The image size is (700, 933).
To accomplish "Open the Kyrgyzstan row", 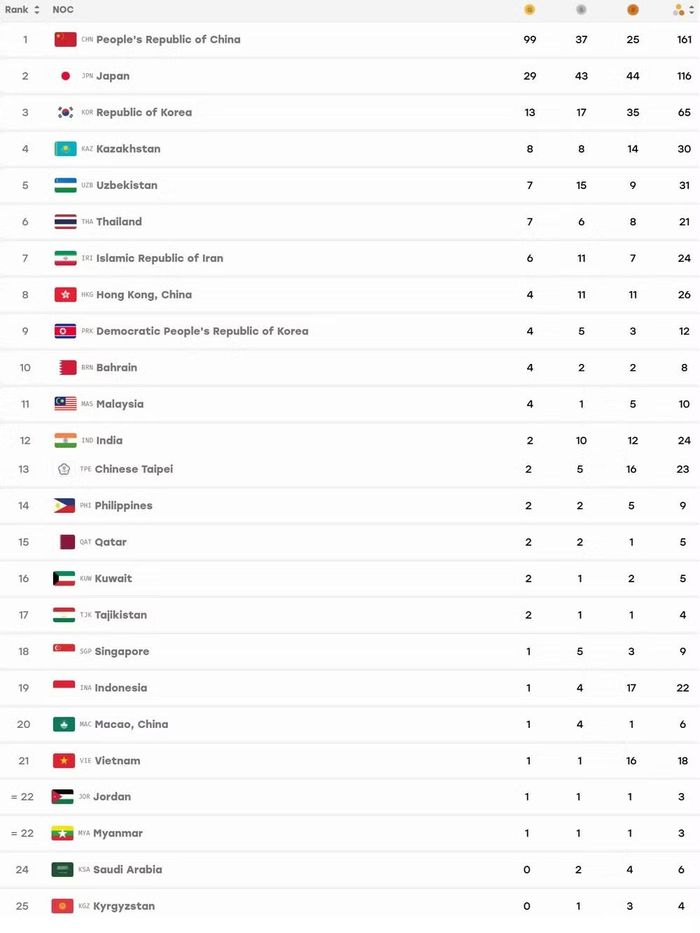I will [350, 906].
